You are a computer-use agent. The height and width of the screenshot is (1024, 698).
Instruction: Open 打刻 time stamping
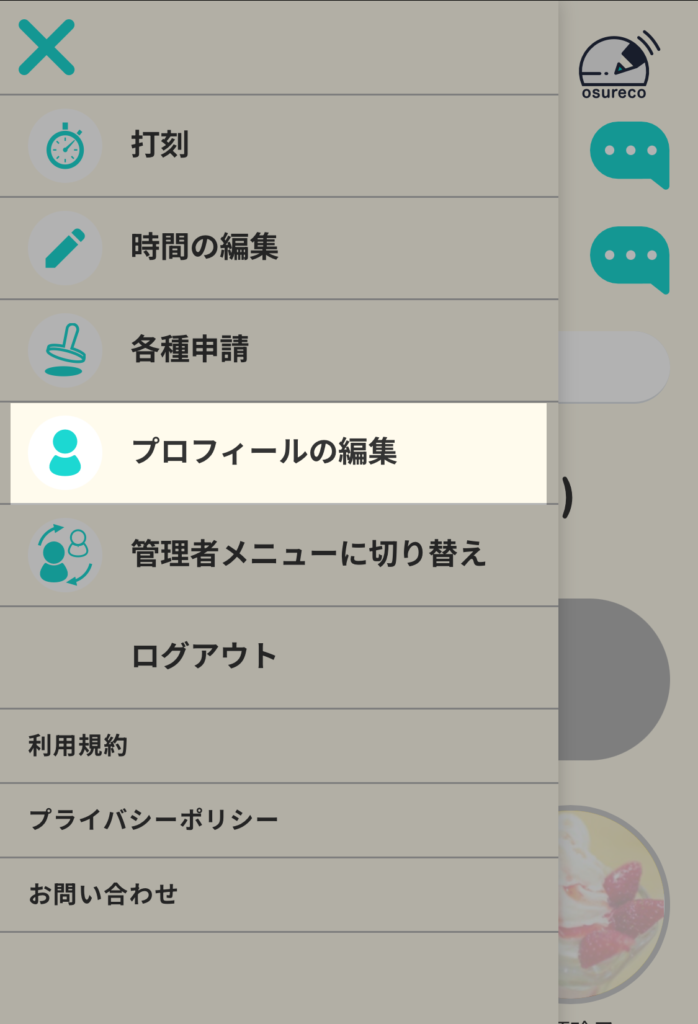pyautogui.click(x=160, y=146)
